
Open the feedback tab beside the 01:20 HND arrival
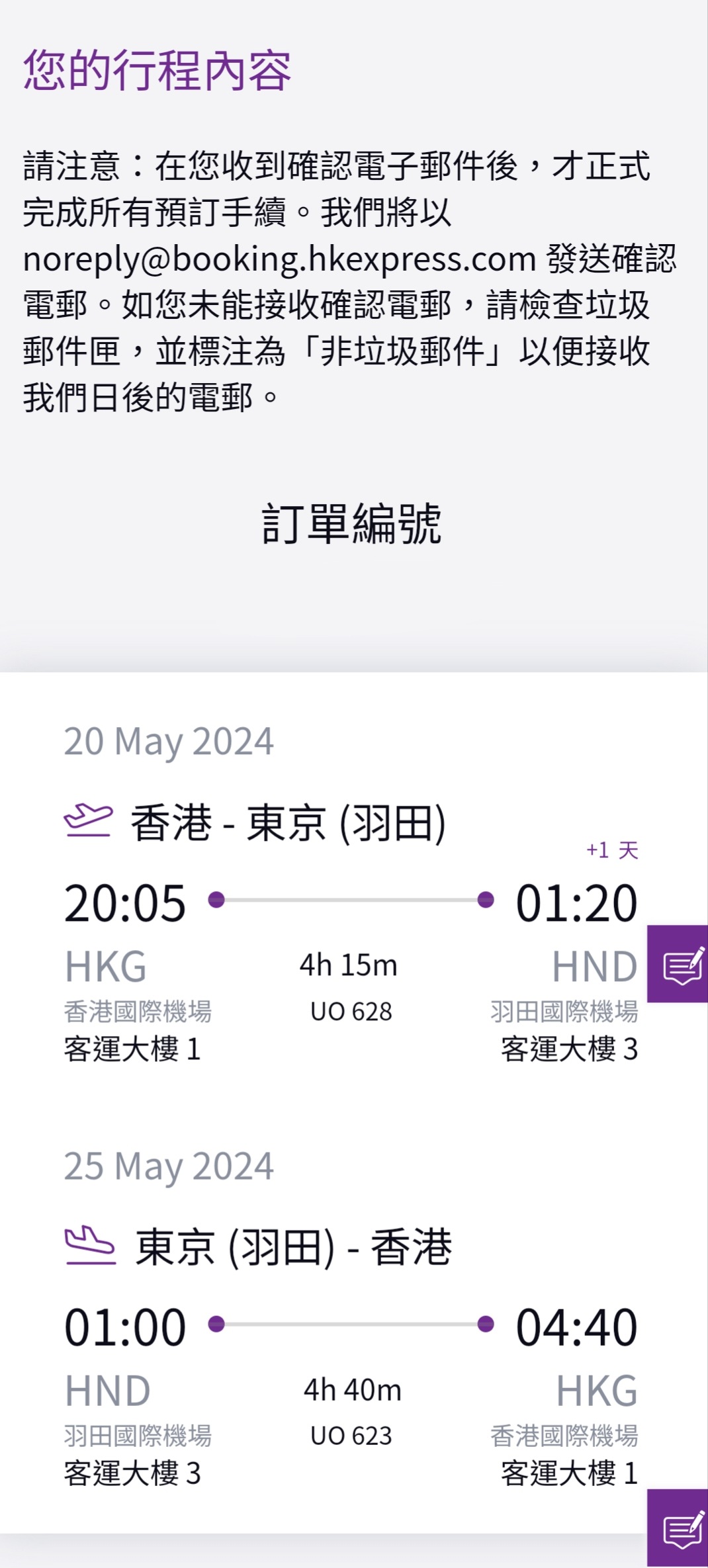point(678,964)
